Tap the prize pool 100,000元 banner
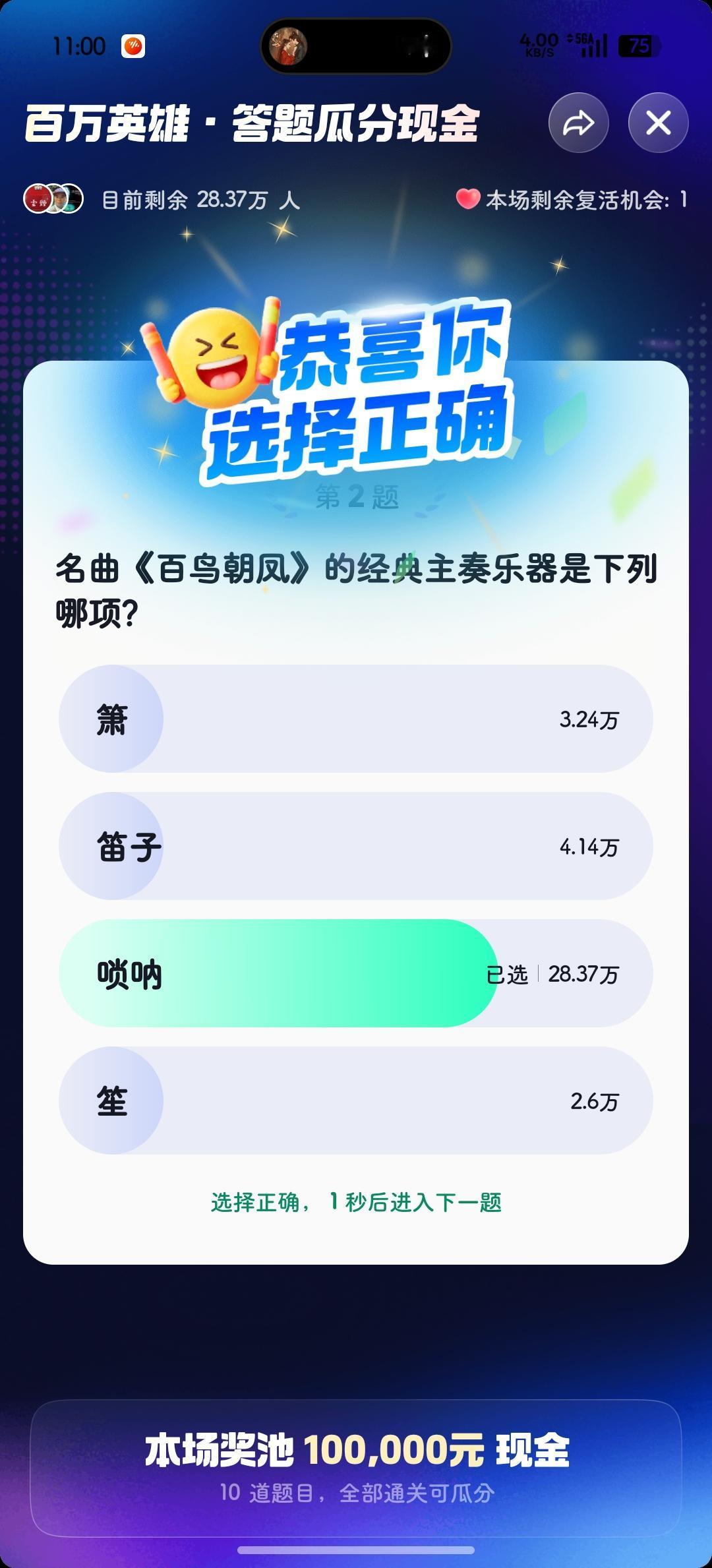 click(x=356, y=1470)
